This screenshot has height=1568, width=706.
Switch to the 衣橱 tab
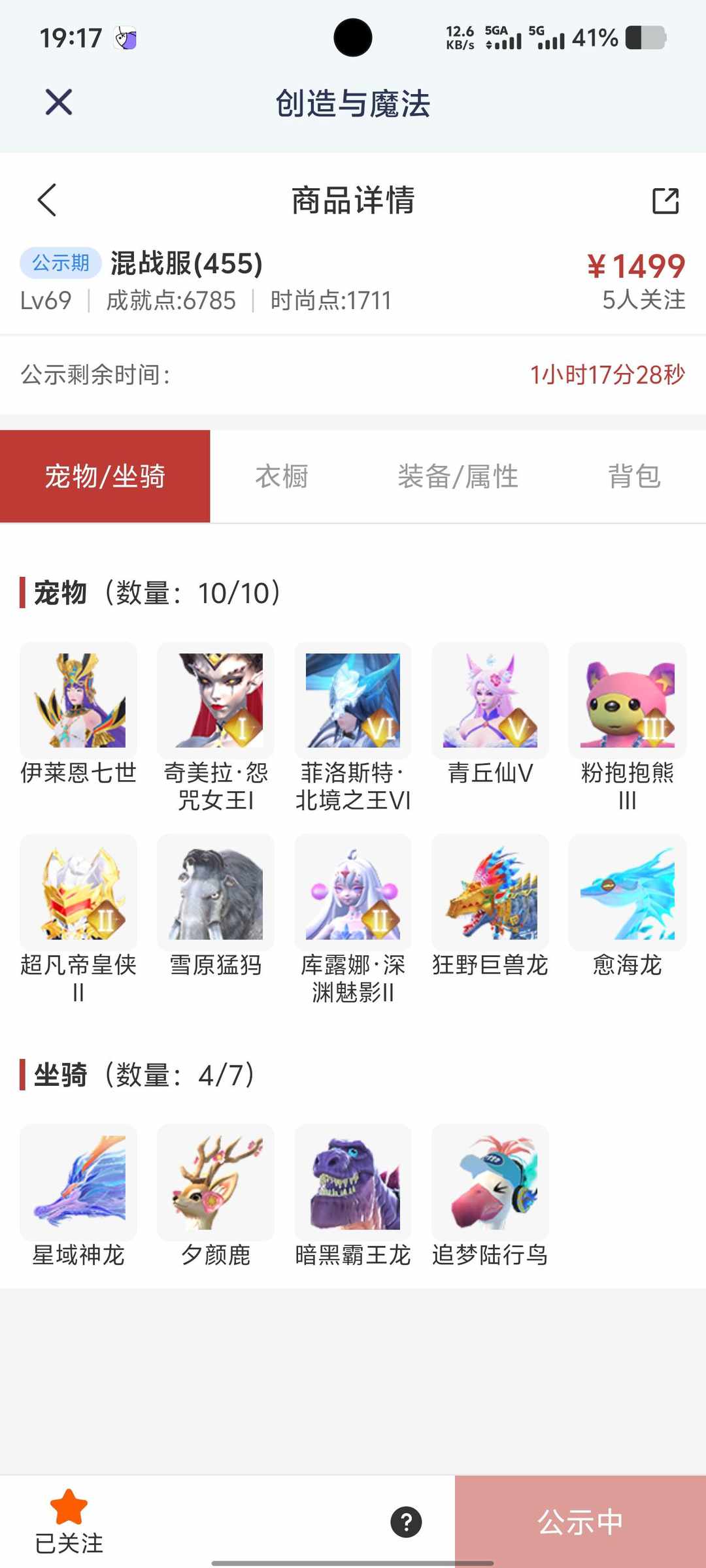(x=281, y=476)
